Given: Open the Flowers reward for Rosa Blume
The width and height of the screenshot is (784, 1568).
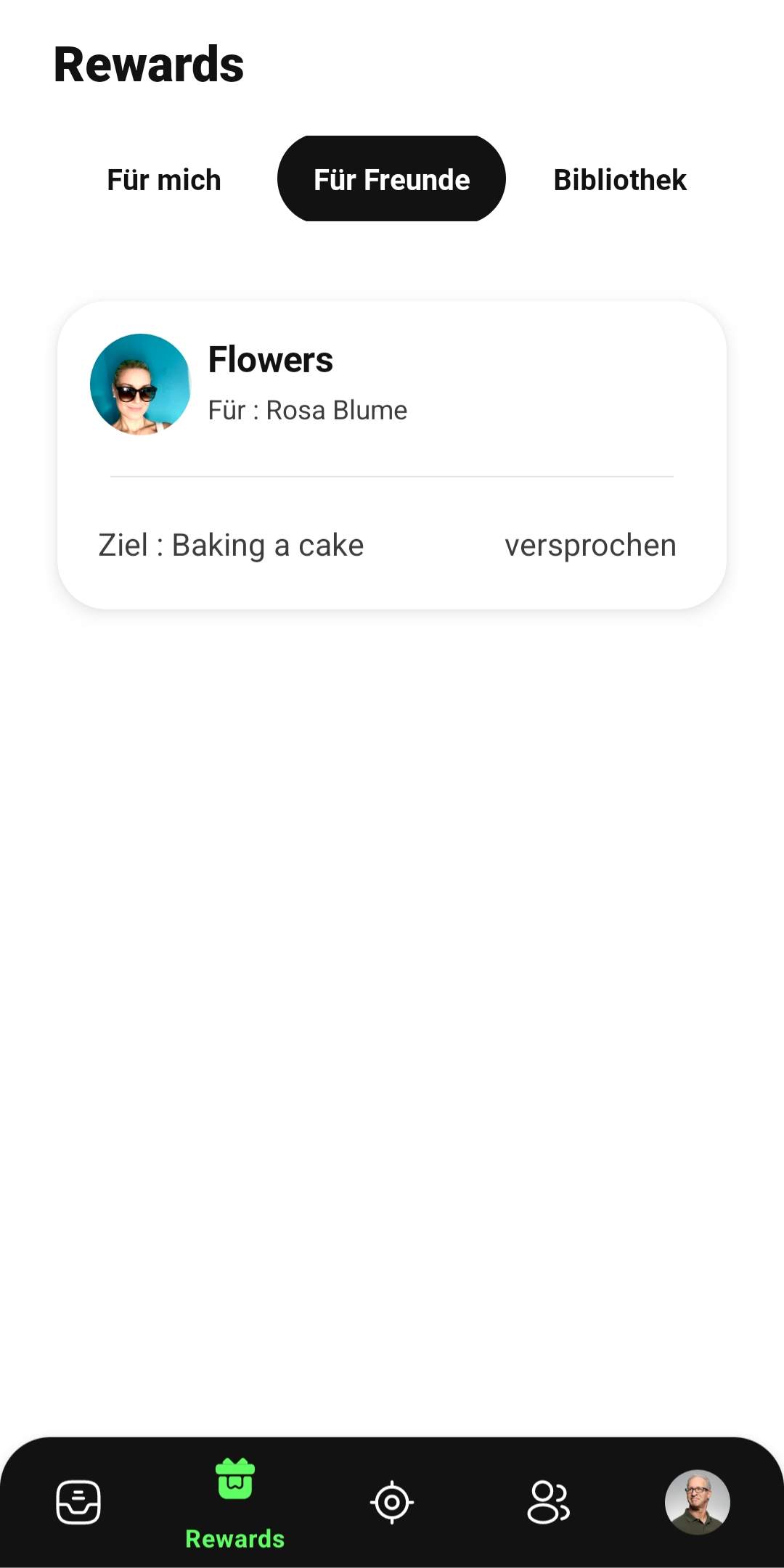Looking at the screenshot, I should pyautogui.click(x=391, y=455).
